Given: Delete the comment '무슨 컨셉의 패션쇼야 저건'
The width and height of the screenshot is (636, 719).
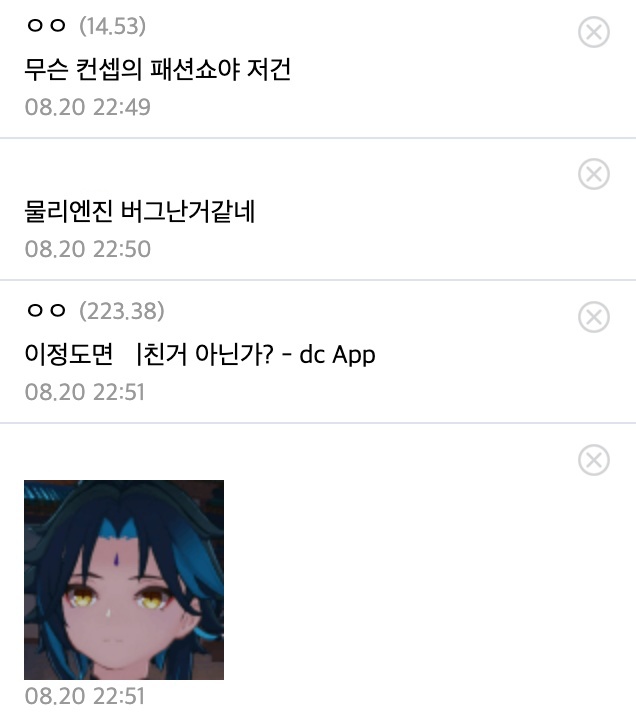Looking at the screenshot, I should tap(594, 32).
